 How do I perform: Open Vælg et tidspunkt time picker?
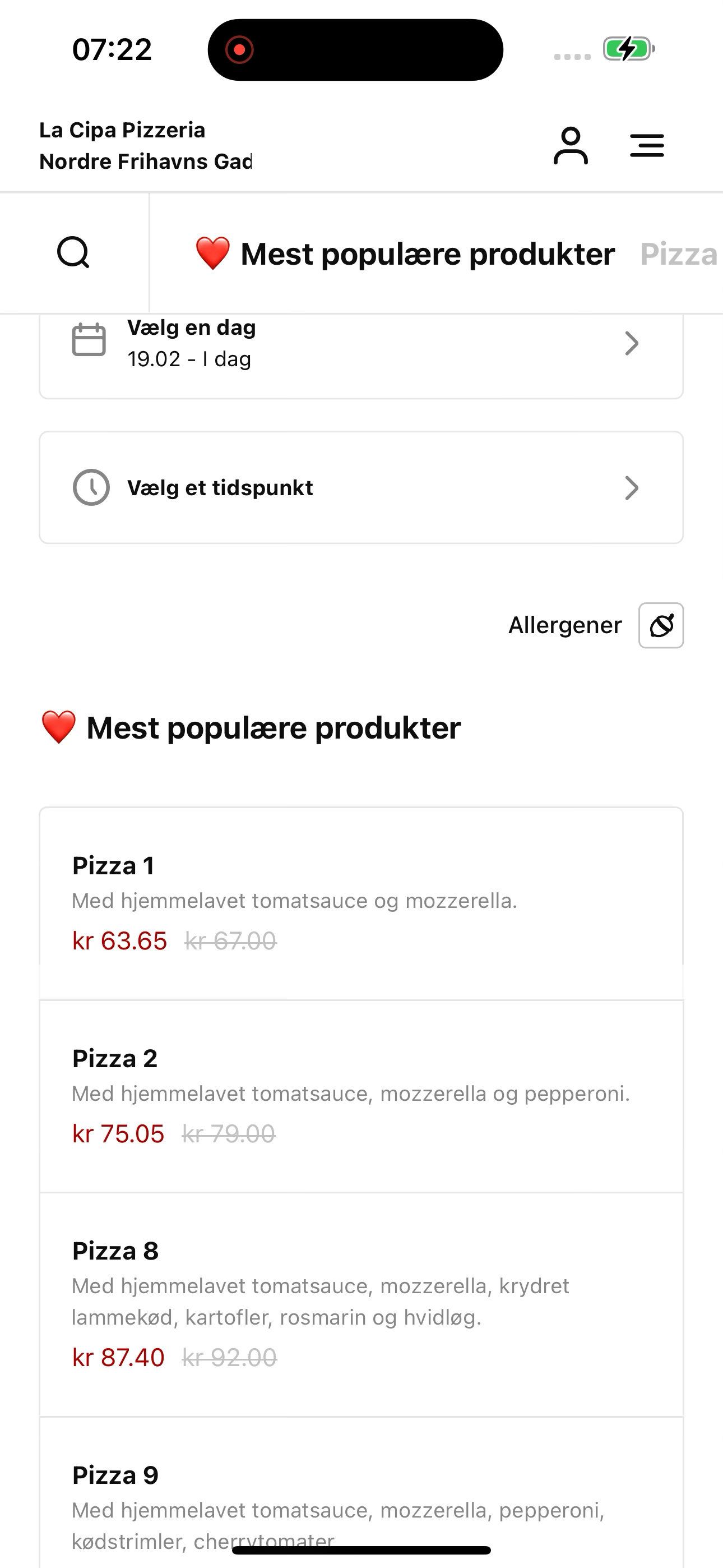pyautogui.click(x=361, y=487)
